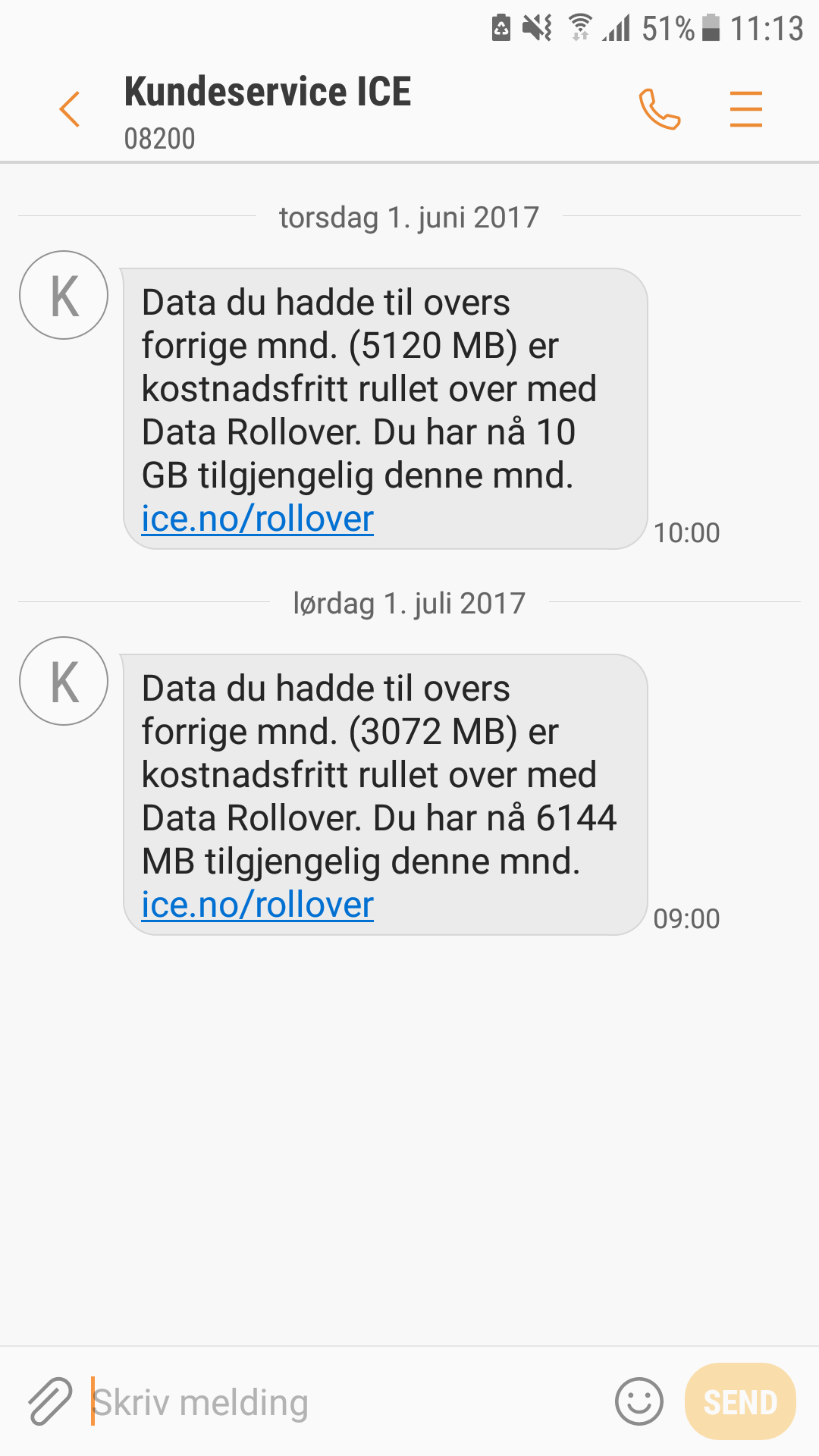Tap the K avatar of the June message
This screenshot has width=819, height=1456.
click(64, 295)
